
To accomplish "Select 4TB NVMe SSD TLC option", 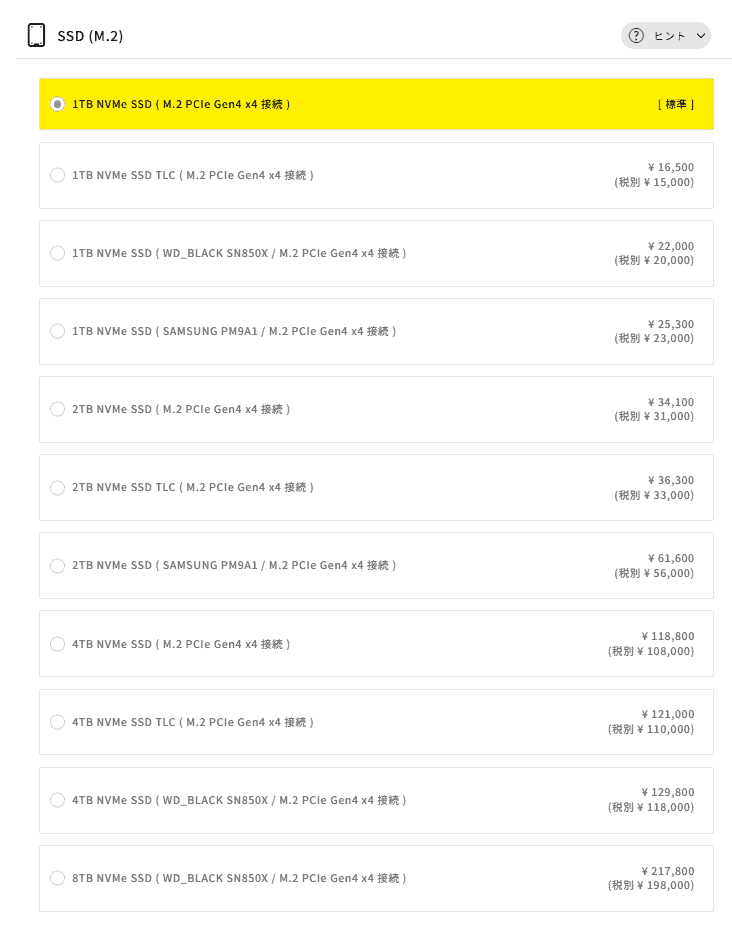I will point(58,722).
